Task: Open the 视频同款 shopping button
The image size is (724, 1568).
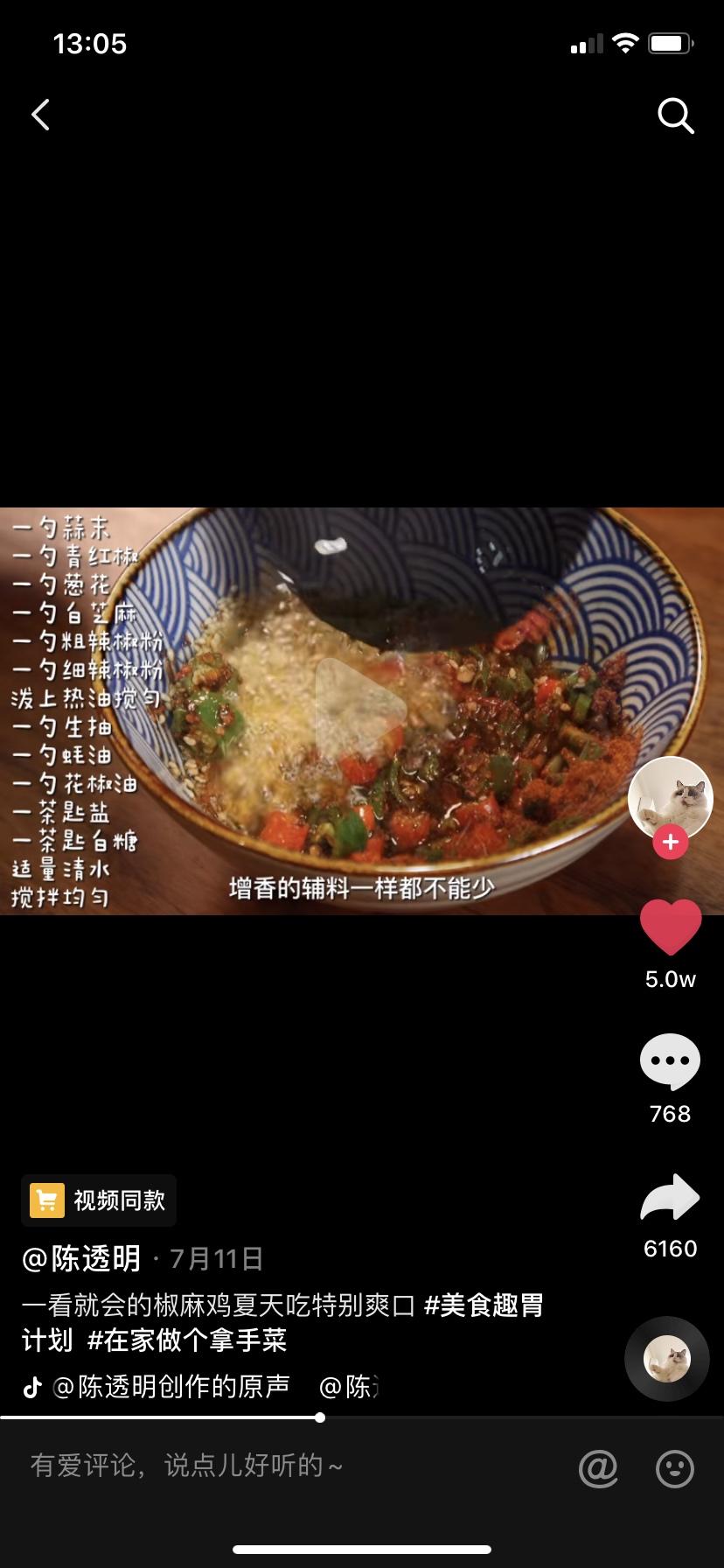Action: 99,1200
